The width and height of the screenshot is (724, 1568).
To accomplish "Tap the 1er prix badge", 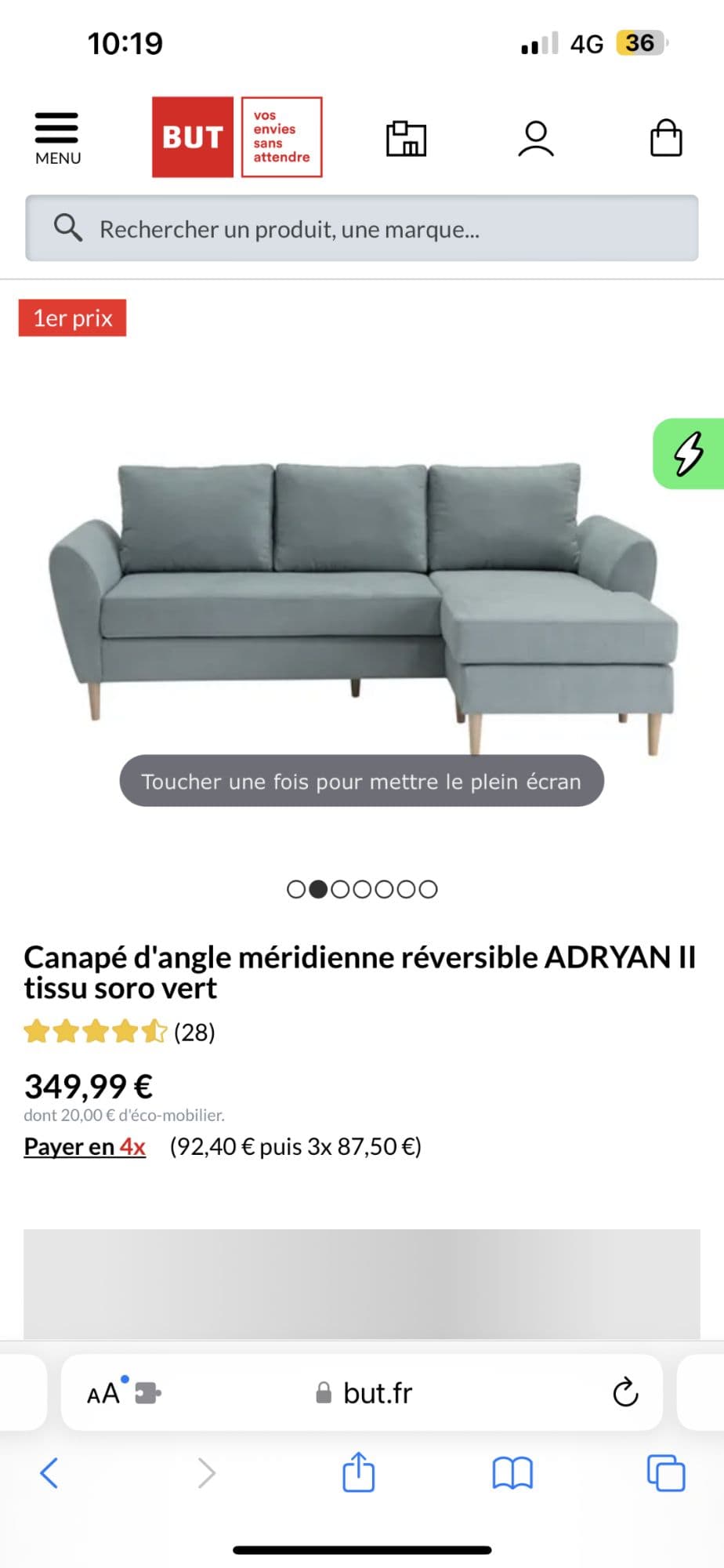I will tap(72, 318).
